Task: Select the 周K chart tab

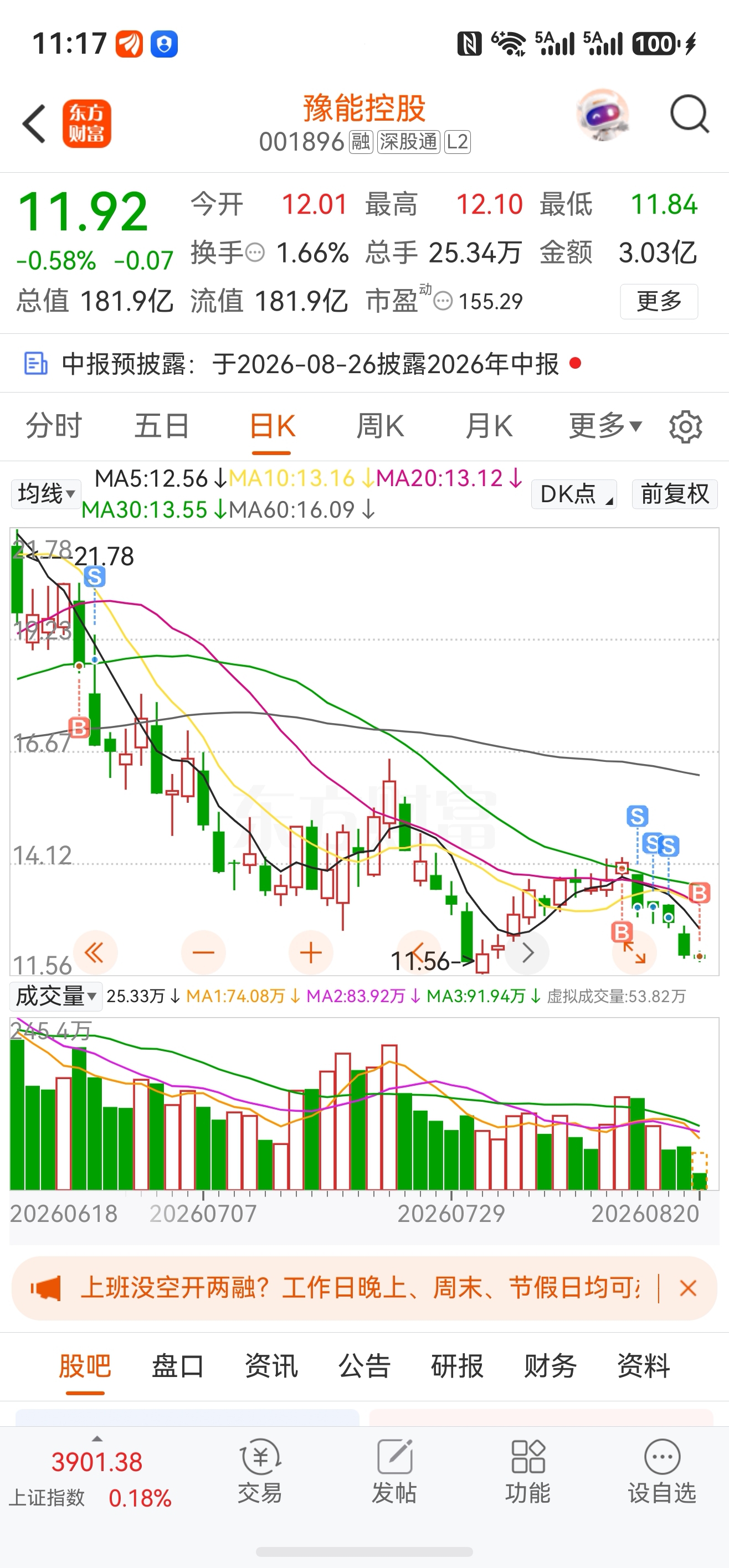Action: (380, 426)
